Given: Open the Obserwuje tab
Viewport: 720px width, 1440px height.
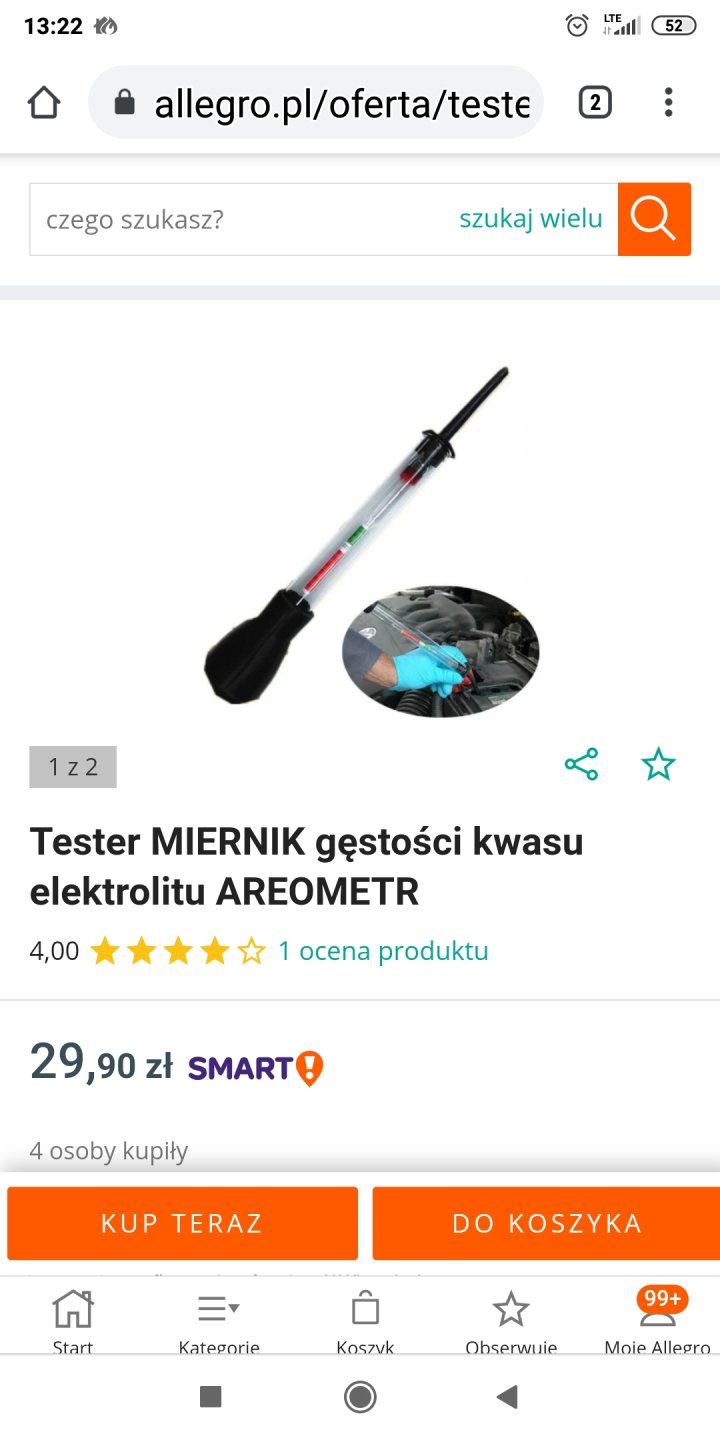Looking at the screenshot, I should click(511, 1318).
